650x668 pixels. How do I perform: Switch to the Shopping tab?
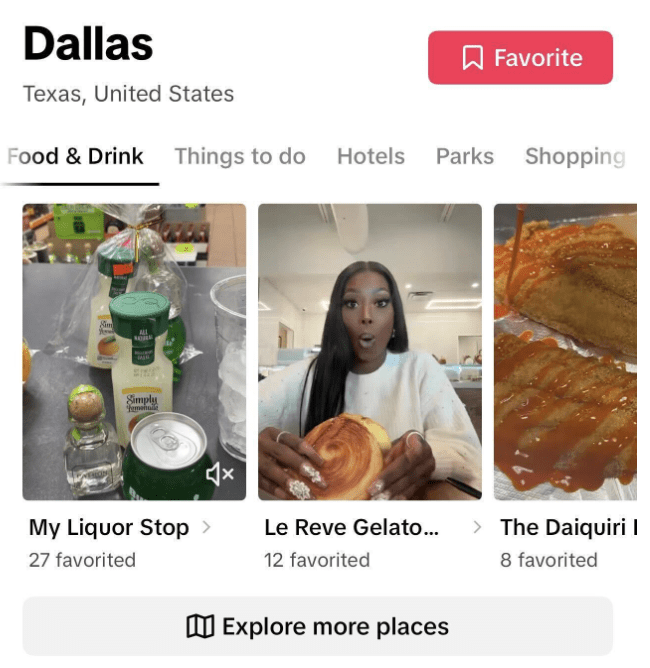click(575, 157)
